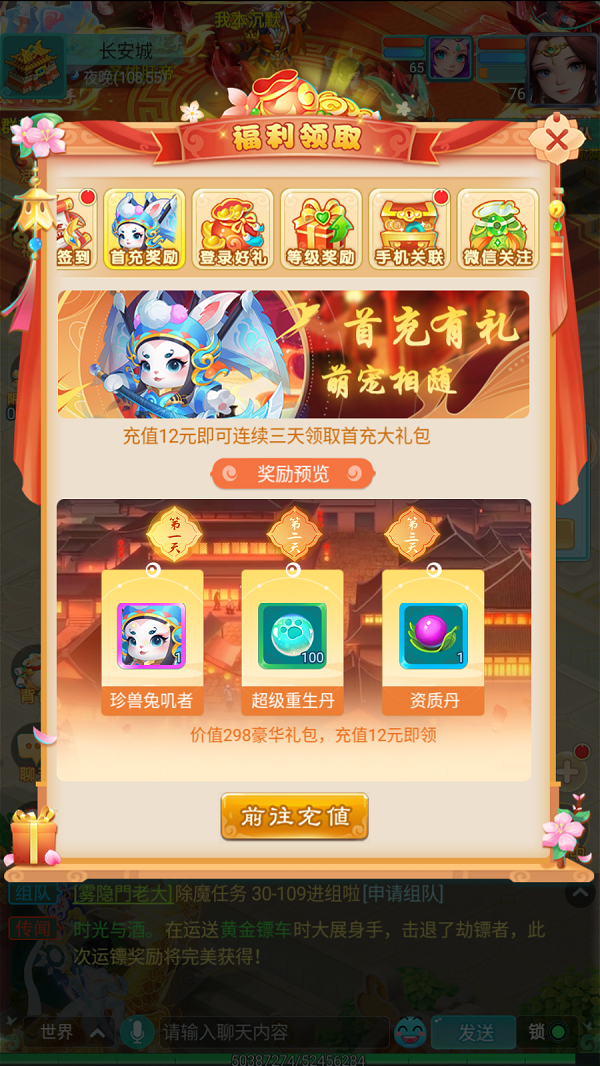
Task: View the 超级重生丹 reward item
Action: click(x=292, y=636)
